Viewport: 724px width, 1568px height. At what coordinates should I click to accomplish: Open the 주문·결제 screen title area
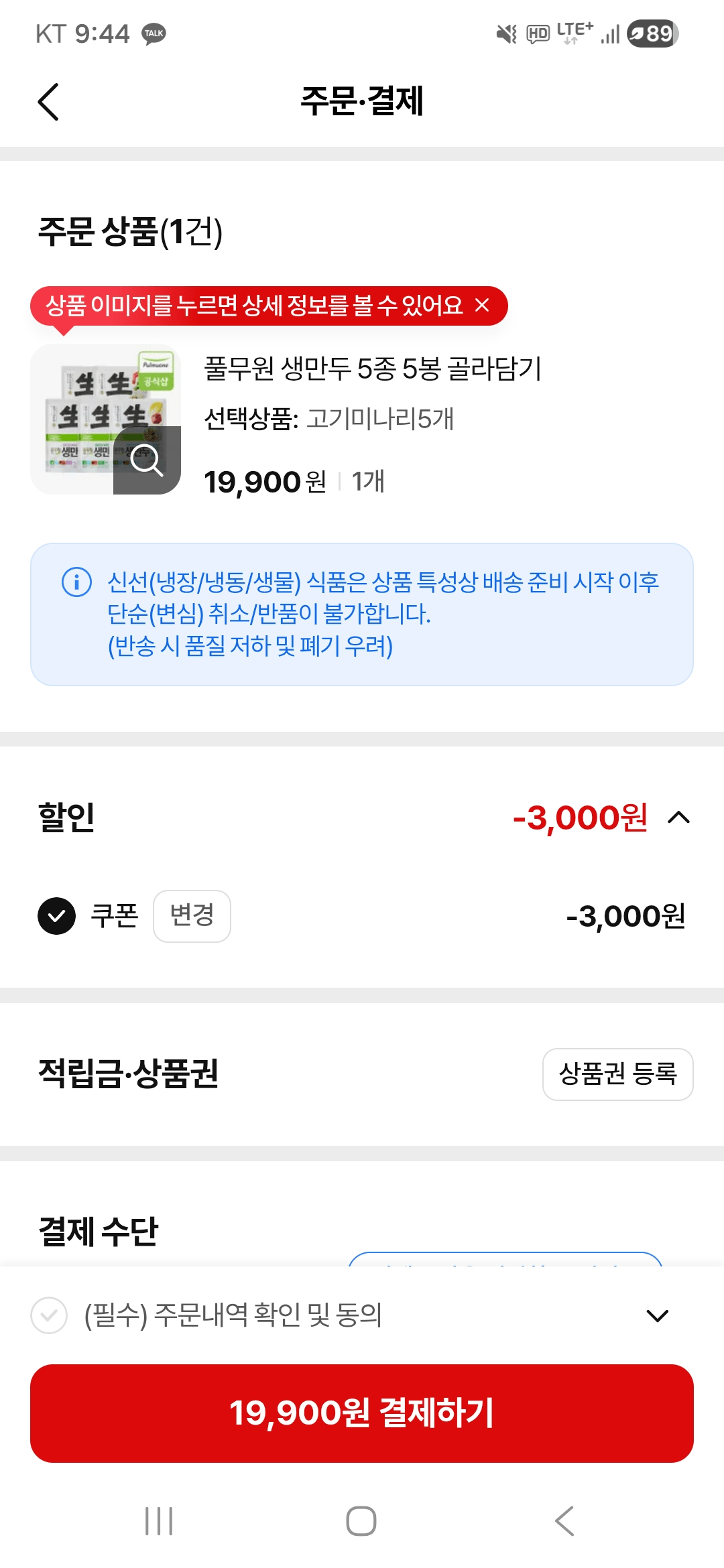coord(362,101)
